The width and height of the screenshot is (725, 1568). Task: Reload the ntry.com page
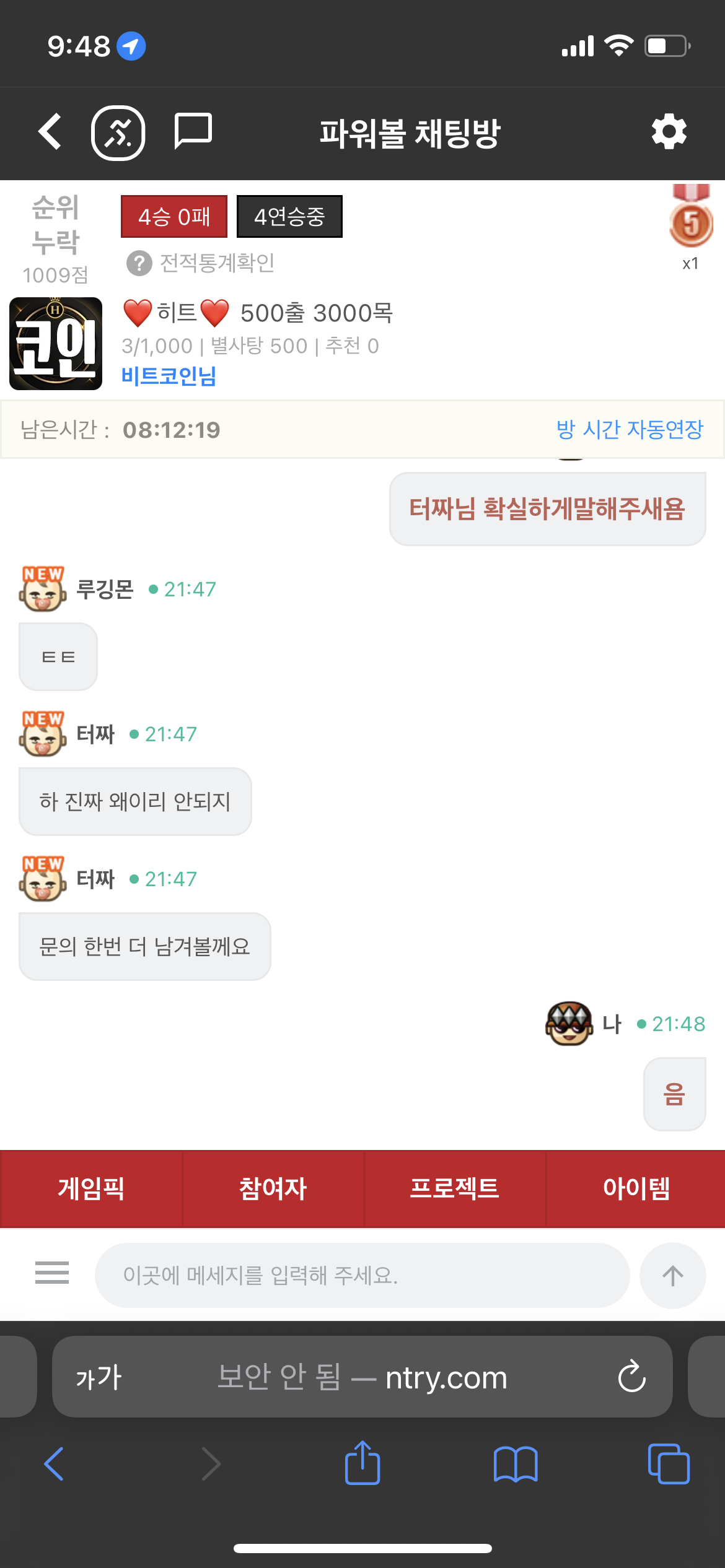tap(631, 1377)
